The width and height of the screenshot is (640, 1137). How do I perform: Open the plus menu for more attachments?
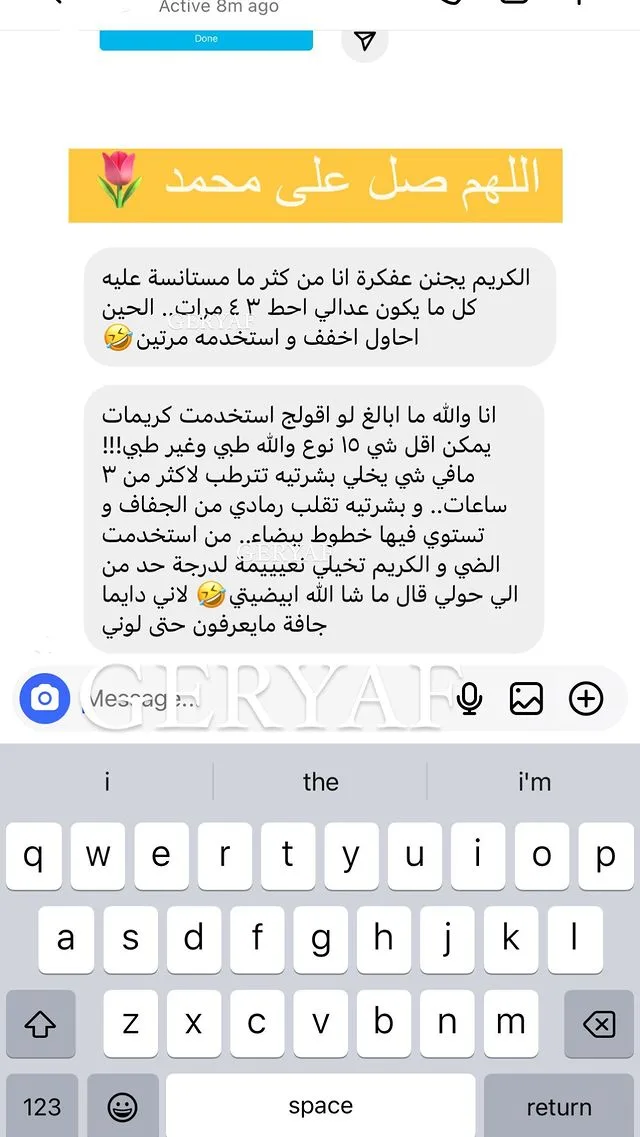tap(586, 698)
